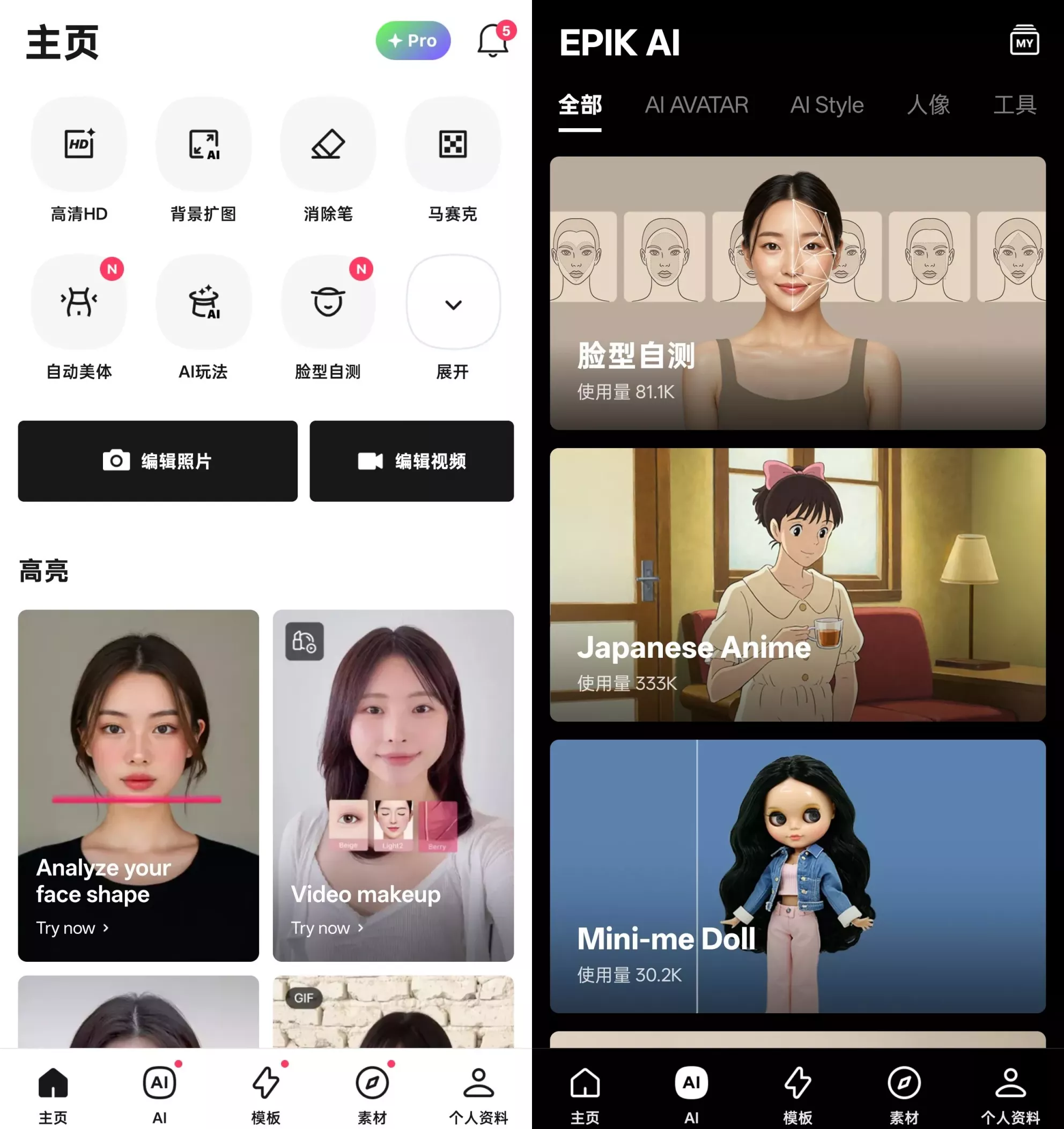Screen dimensions: 1064x1129
Task: Expand more tools with 展开
Action: tap(453, 302)
